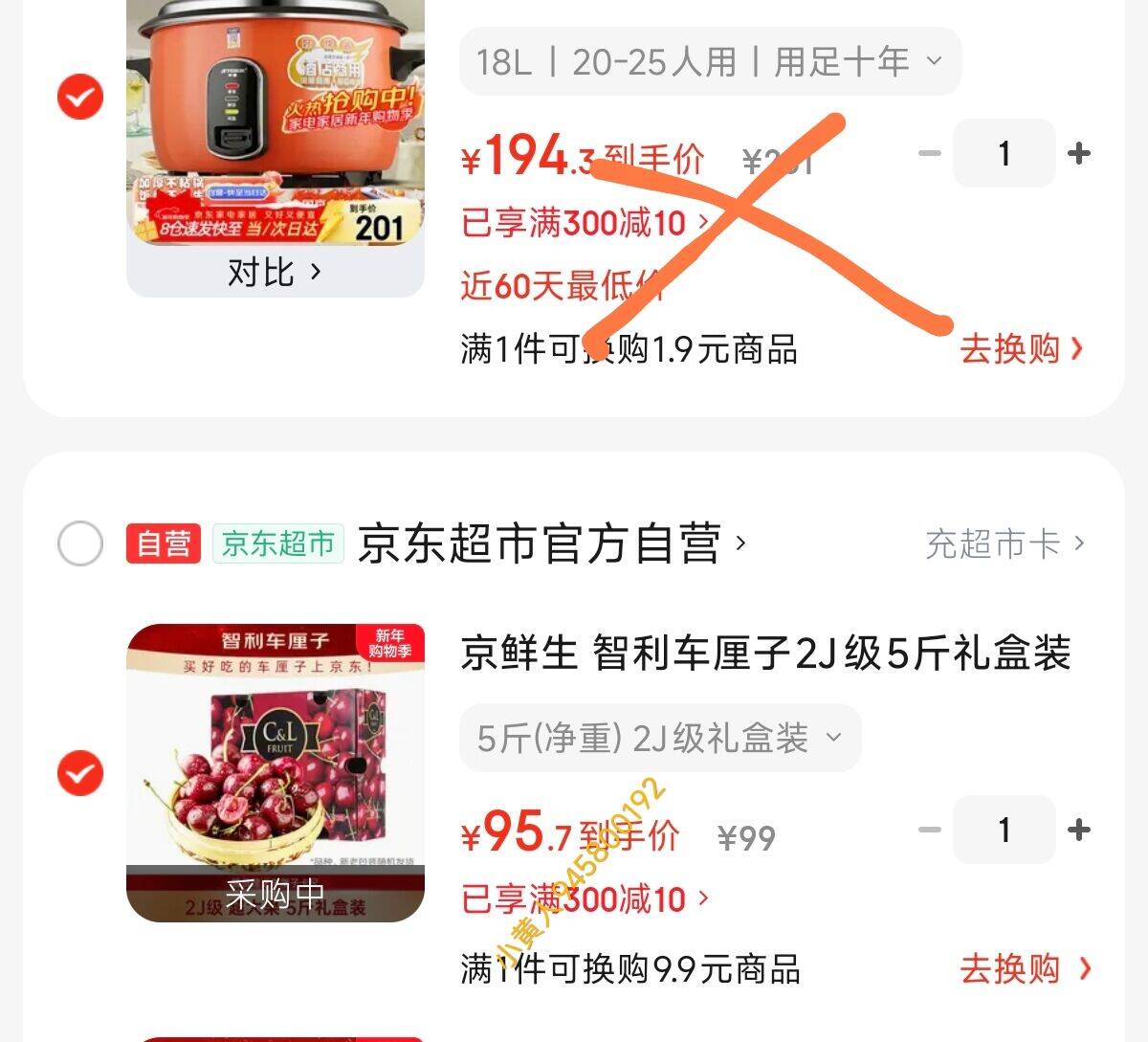
Task: Open the 智利车厘子 product image
Action: pyautogui.click(x=275, y=756)
